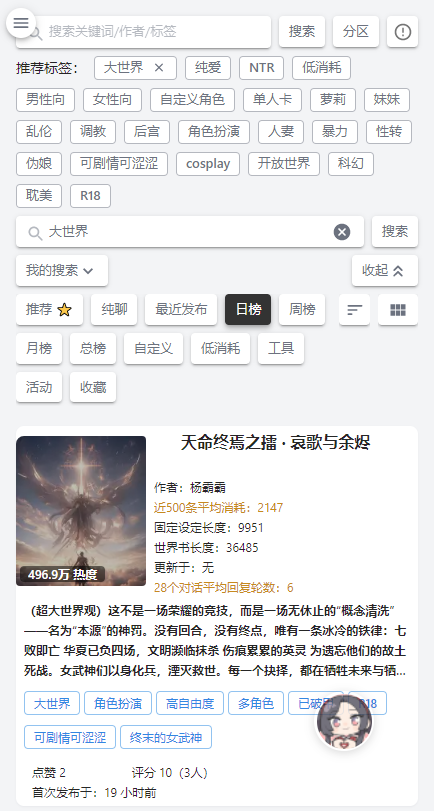434x811 pixels.
Task: Open the 天命终焉之擂 card cover
Action: (81, 511)
